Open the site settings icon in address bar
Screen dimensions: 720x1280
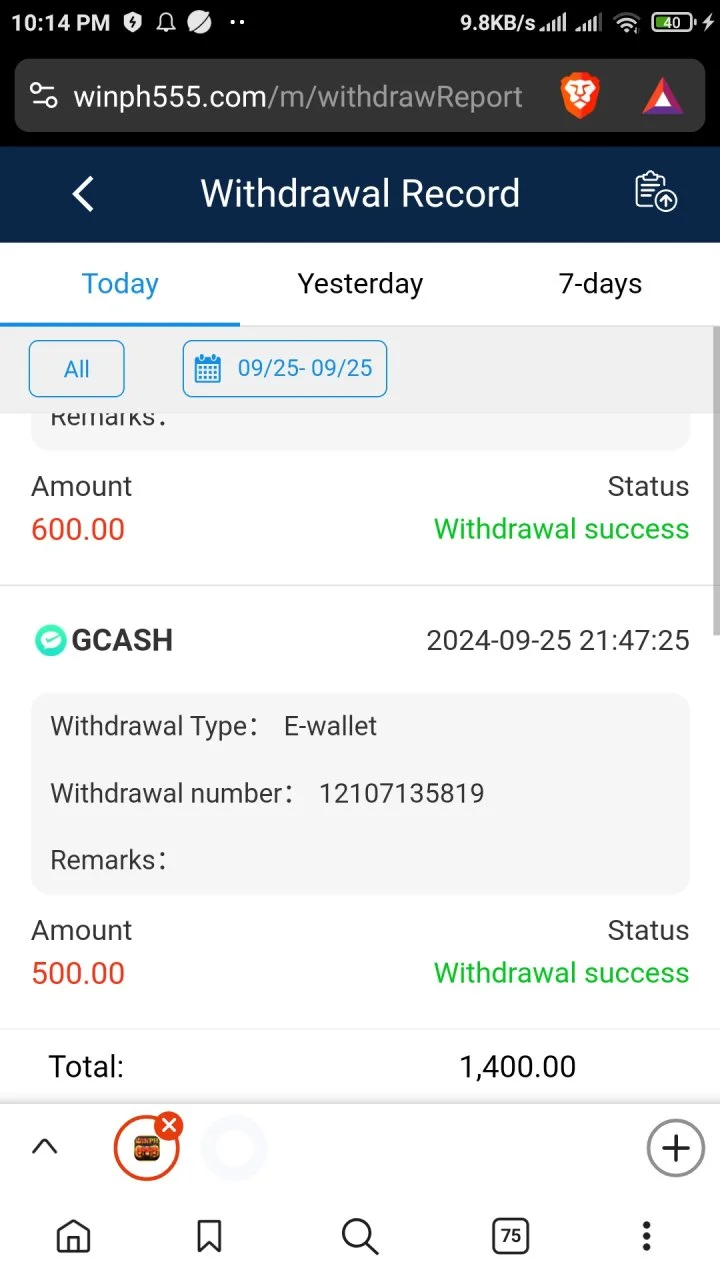(x=43, y=97)
